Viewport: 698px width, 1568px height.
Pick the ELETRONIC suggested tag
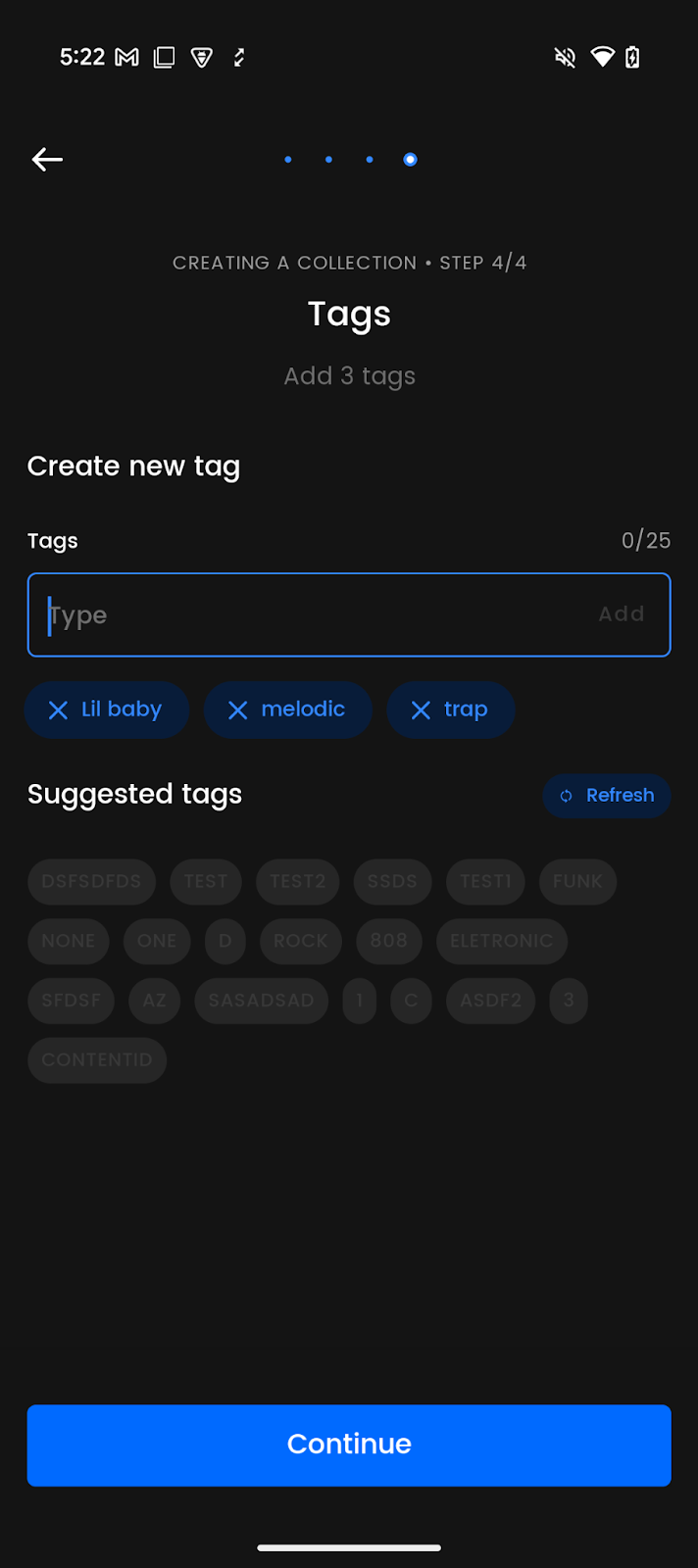pyautogui.click(x=502, y=941)
